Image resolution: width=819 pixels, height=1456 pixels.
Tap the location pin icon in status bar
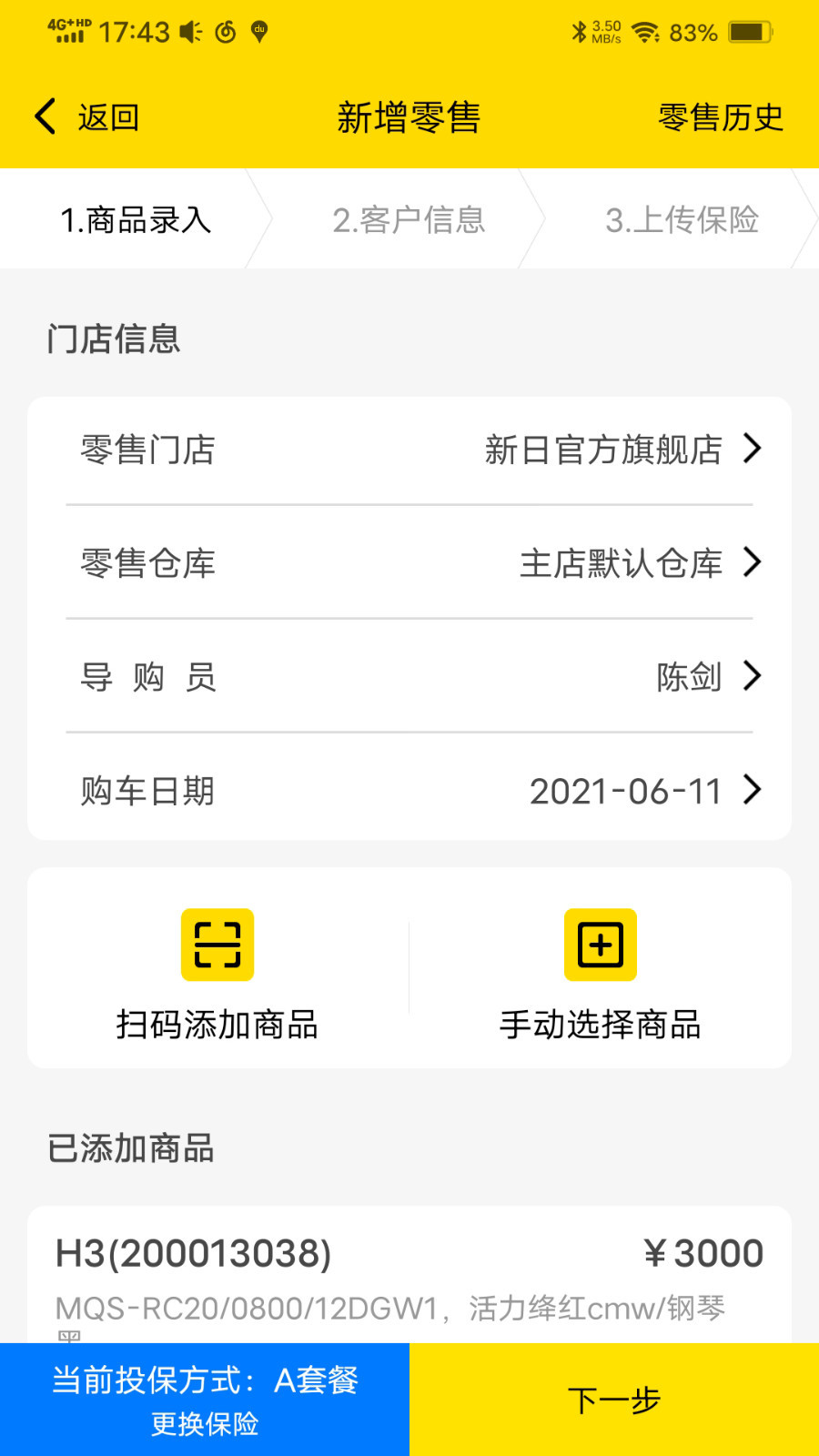point(258,29)
